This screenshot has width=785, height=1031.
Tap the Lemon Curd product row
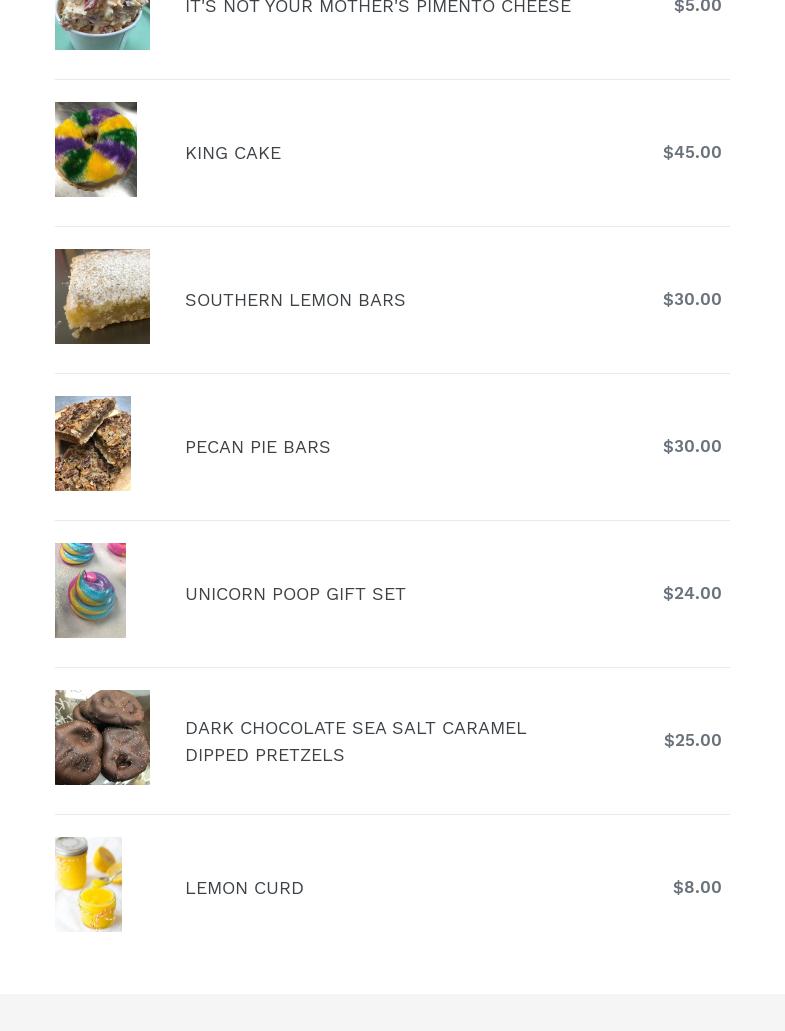pos(244,888)
